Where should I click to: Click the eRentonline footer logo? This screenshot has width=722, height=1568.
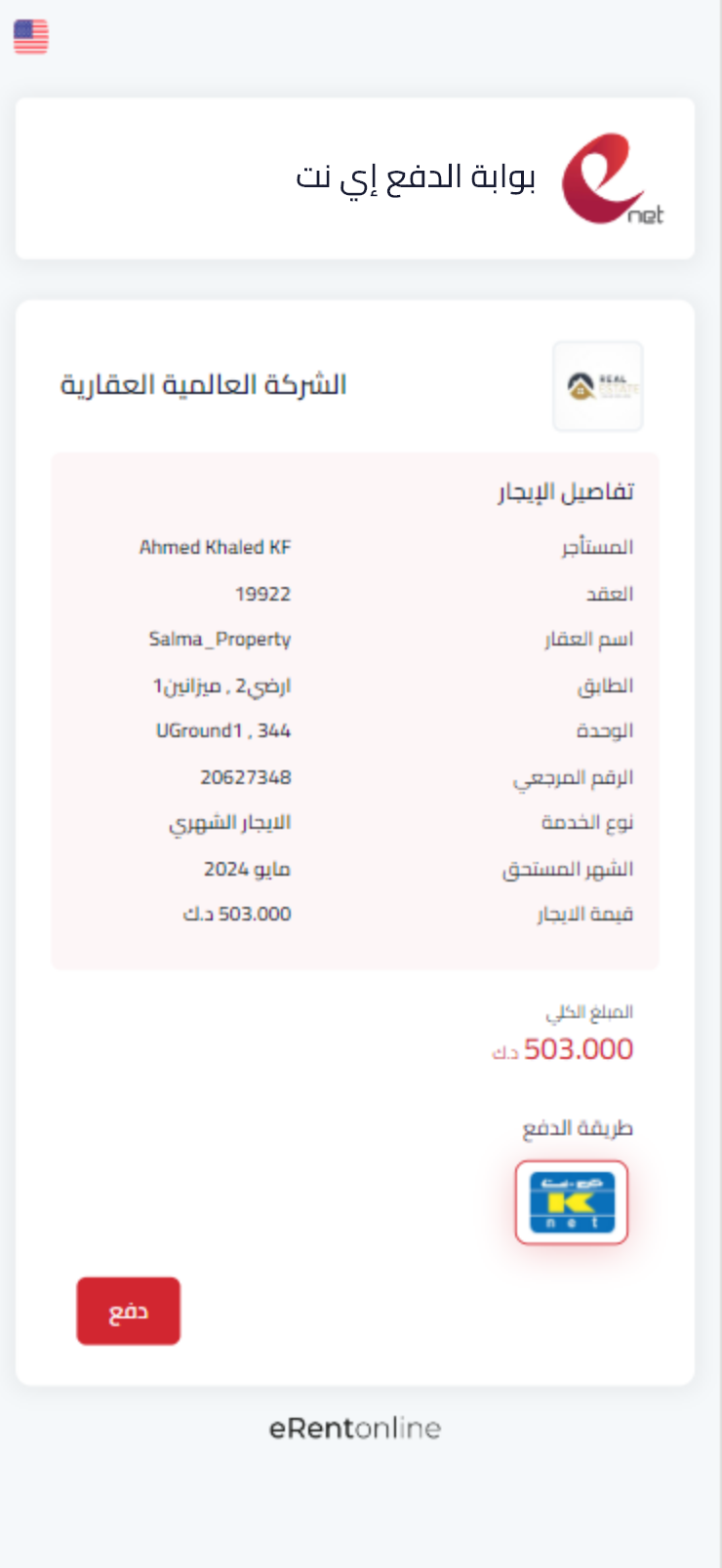click(x=355, y=1429)
